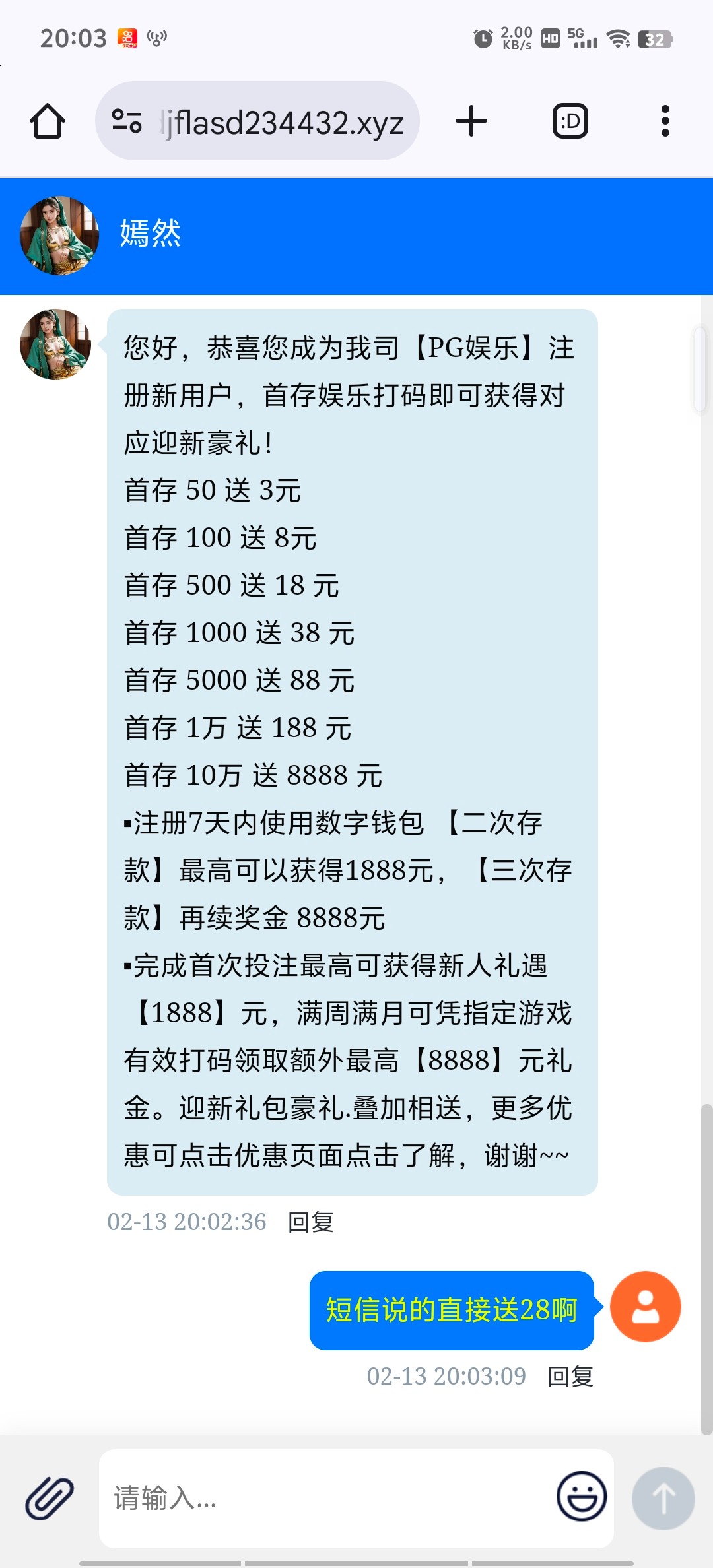Tap 回复 under the 20:03:09 message

570,1377
